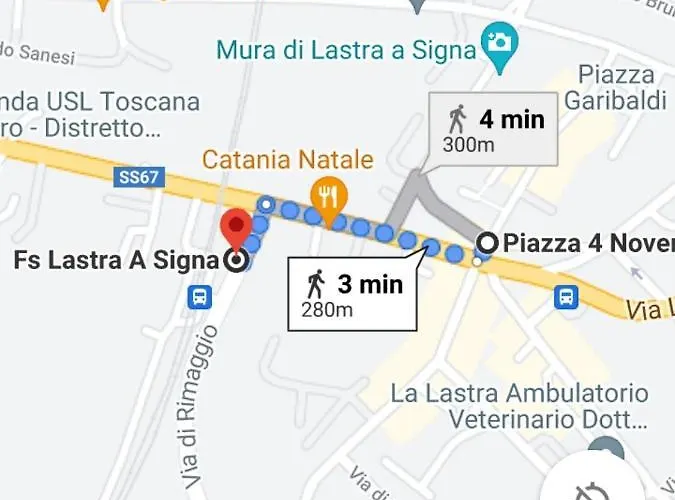The image size is (675, 500).
Task: Open Catania Natale restaurant marker
Action: click(x=326, y=190)
